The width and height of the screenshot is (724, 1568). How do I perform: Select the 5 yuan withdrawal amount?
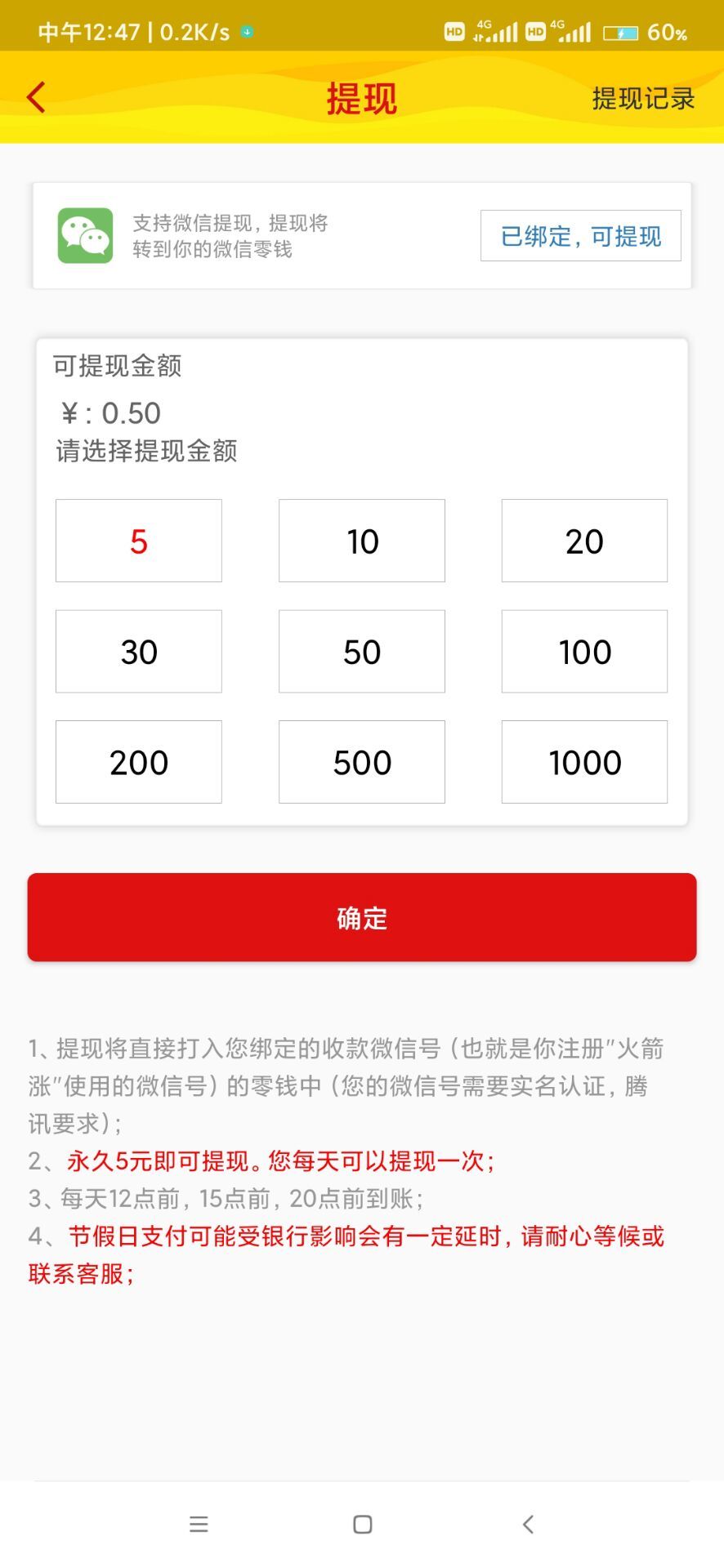point(138,541)
